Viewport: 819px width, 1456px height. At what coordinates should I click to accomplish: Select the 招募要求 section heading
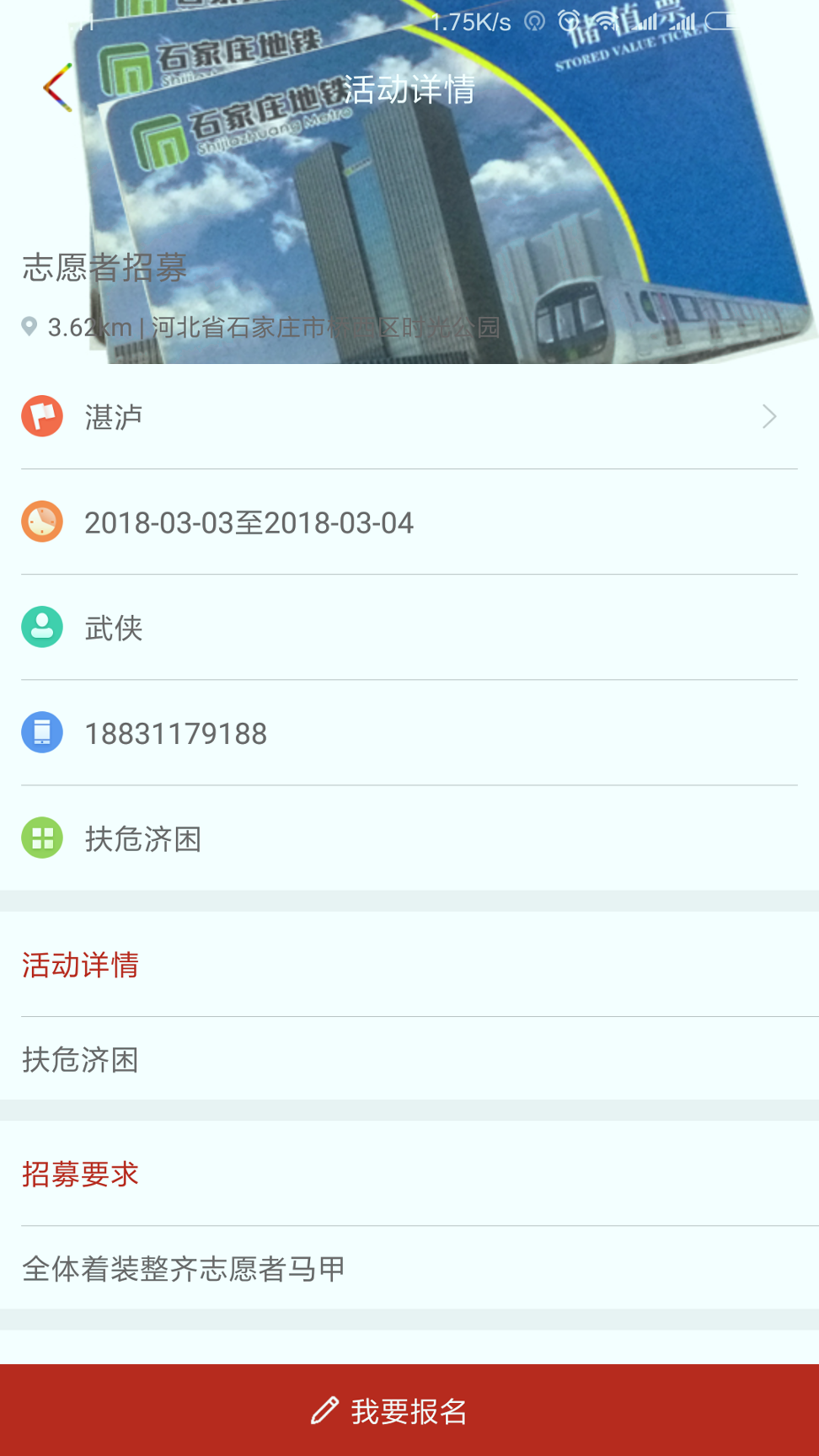coord(80,1173)
